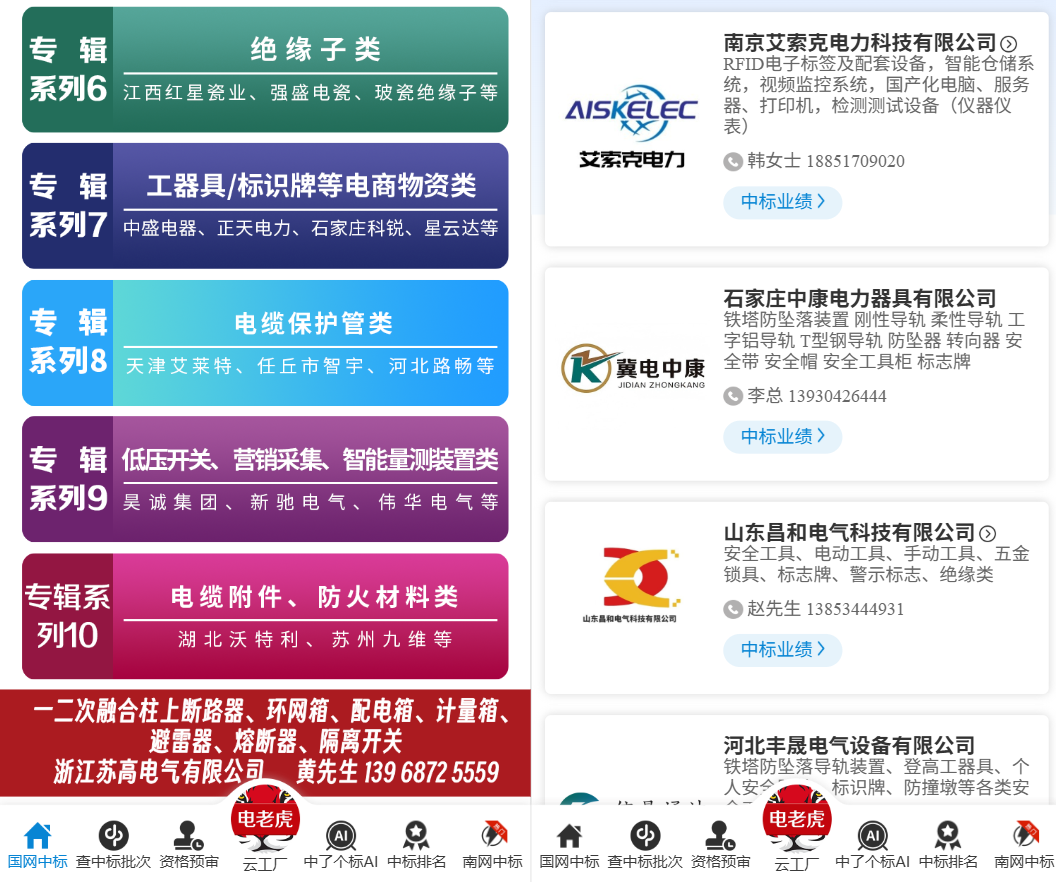Open album series 7 工器具/标识牌等电商物资类

(x=265, y=206)
